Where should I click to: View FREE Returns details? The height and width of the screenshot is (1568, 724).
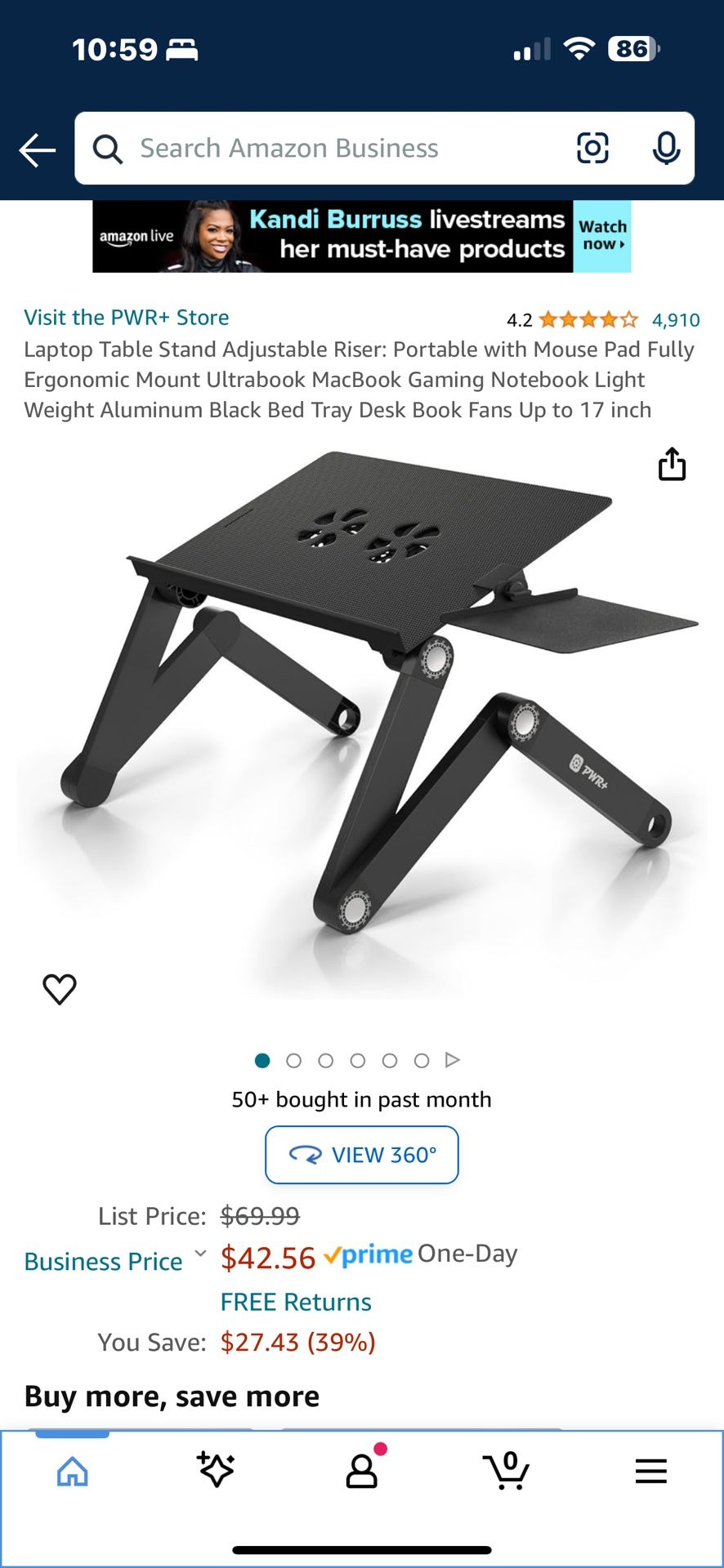coord(296,1302)
